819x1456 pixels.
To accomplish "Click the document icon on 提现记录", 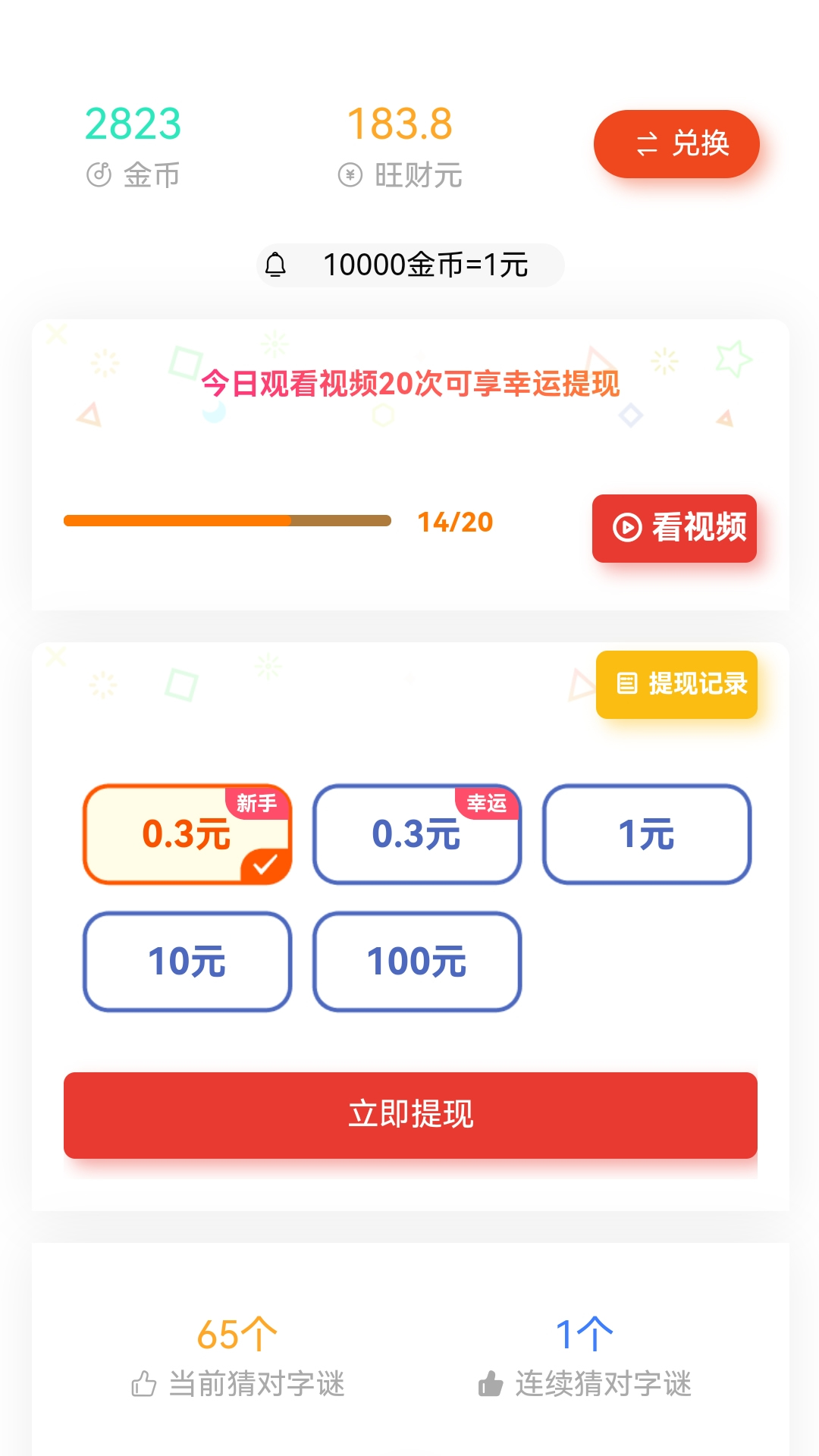I will [626, 684].
